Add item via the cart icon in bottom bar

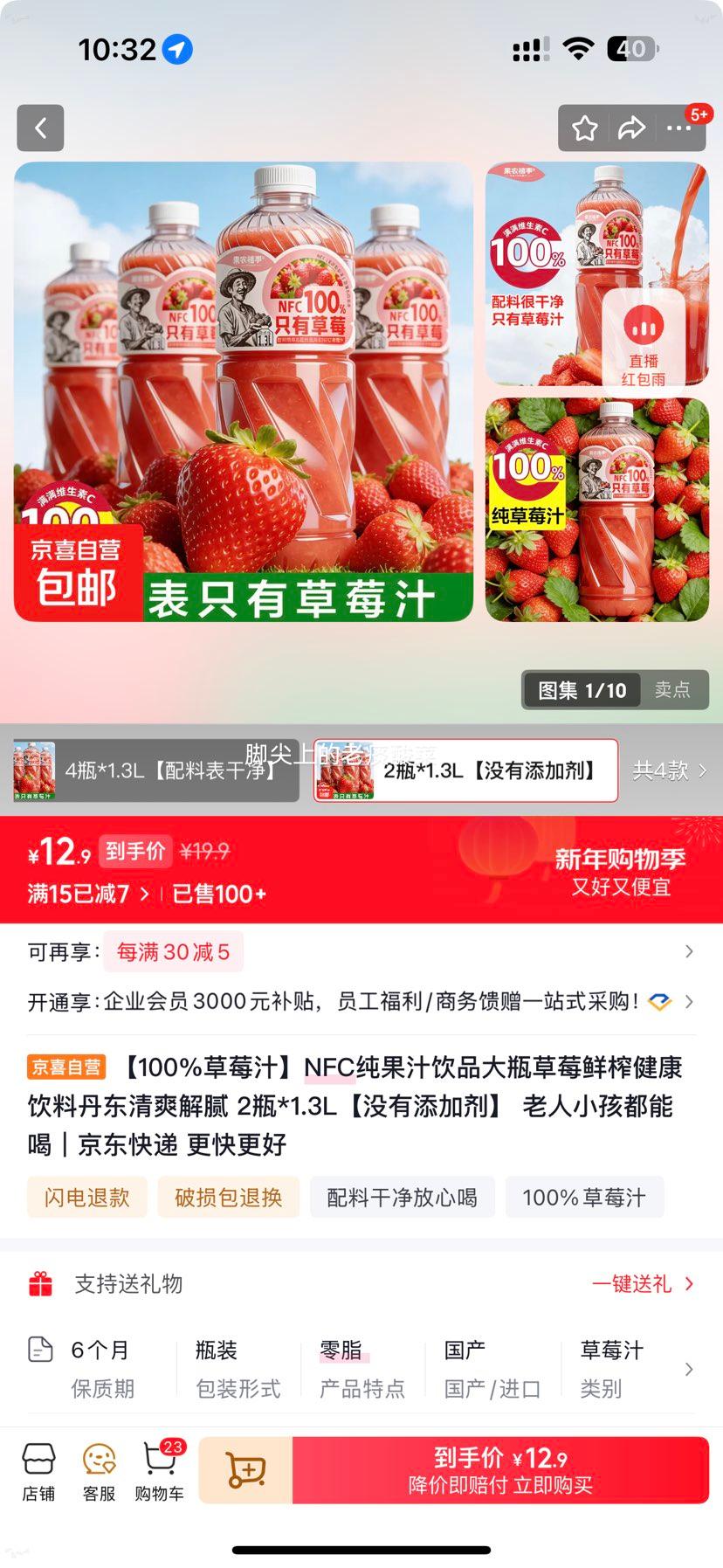(247, 1469)
